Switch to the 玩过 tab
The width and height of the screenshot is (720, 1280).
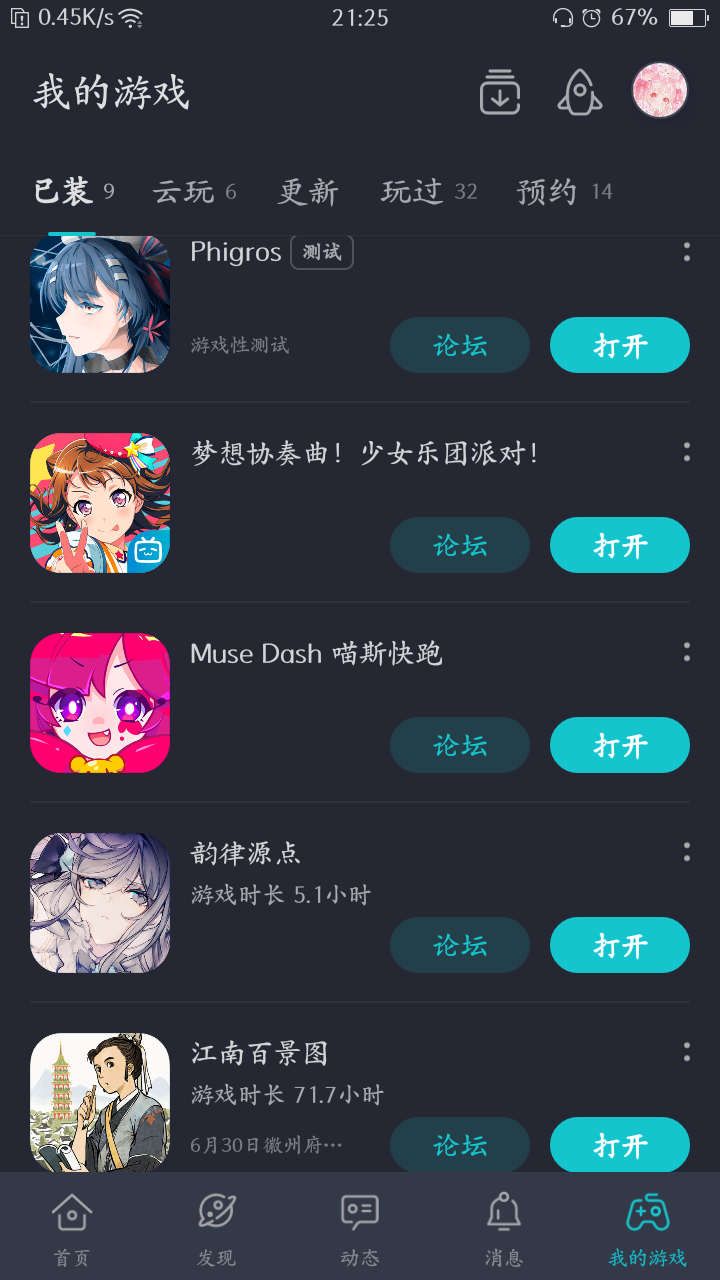(x=428, y=191)
